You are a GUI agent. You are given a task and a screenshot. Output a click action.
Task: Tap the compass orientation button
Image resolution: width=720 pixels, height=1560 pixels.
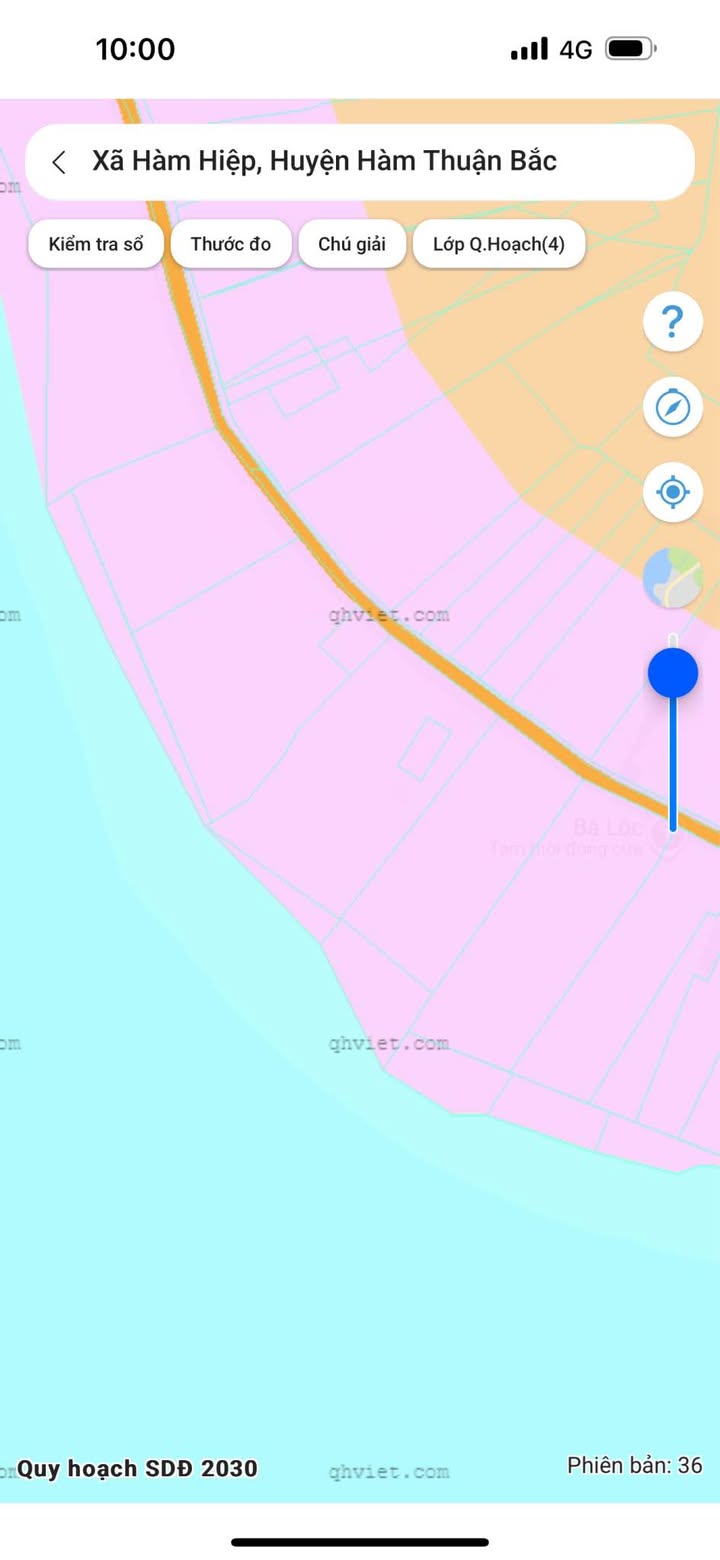[x=672, y=407]
